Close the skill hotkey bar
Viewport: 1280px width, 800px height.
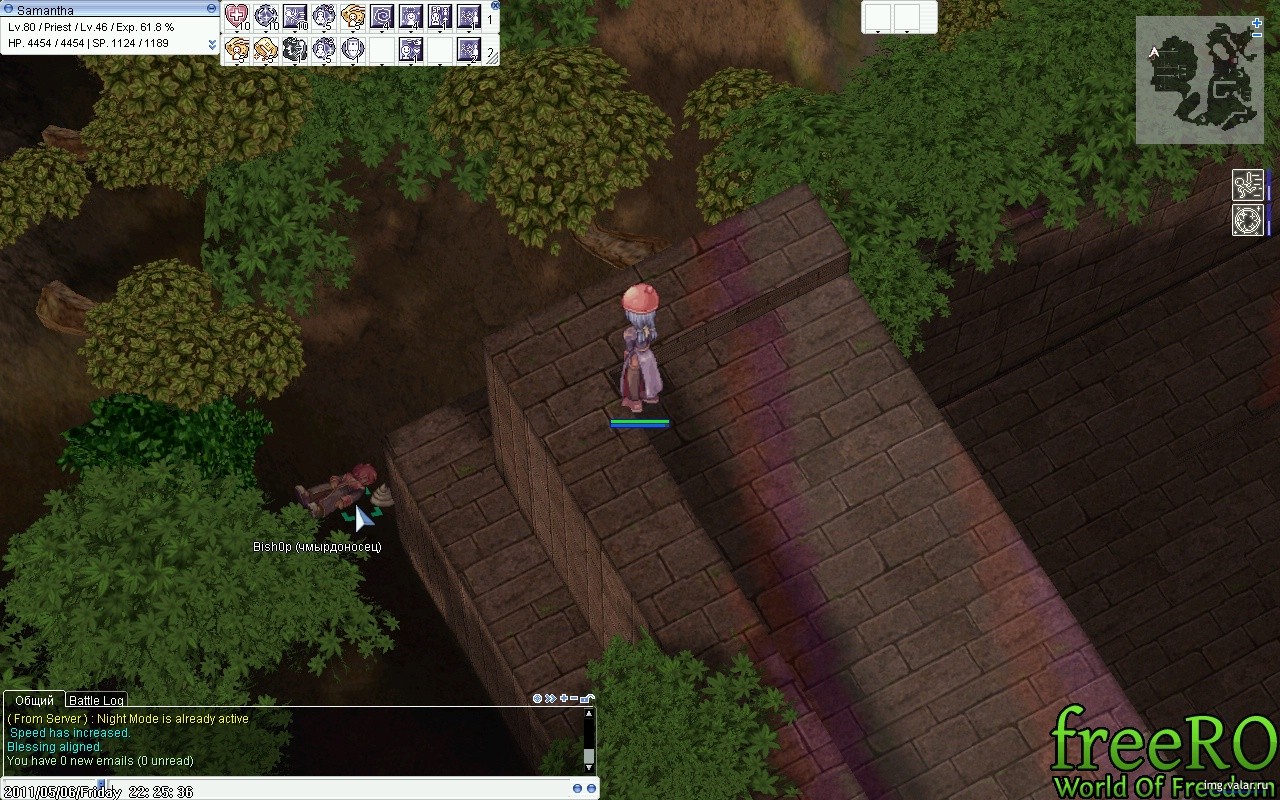[x=495, y=5]
